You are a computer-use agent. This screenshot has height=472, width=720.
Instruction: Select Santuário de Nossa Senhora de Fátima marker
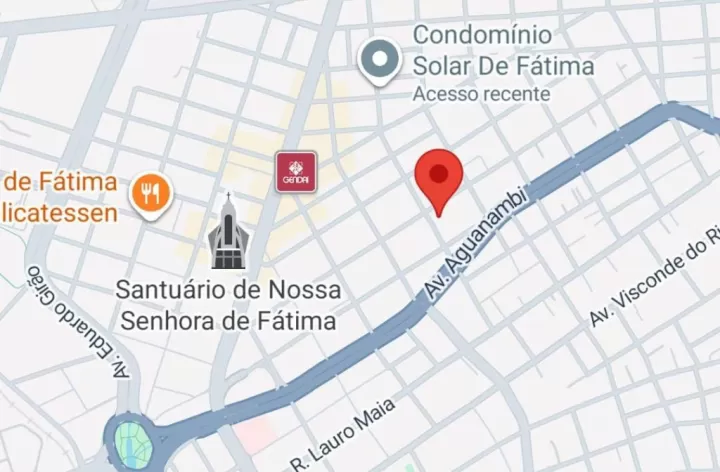point(227,232)
